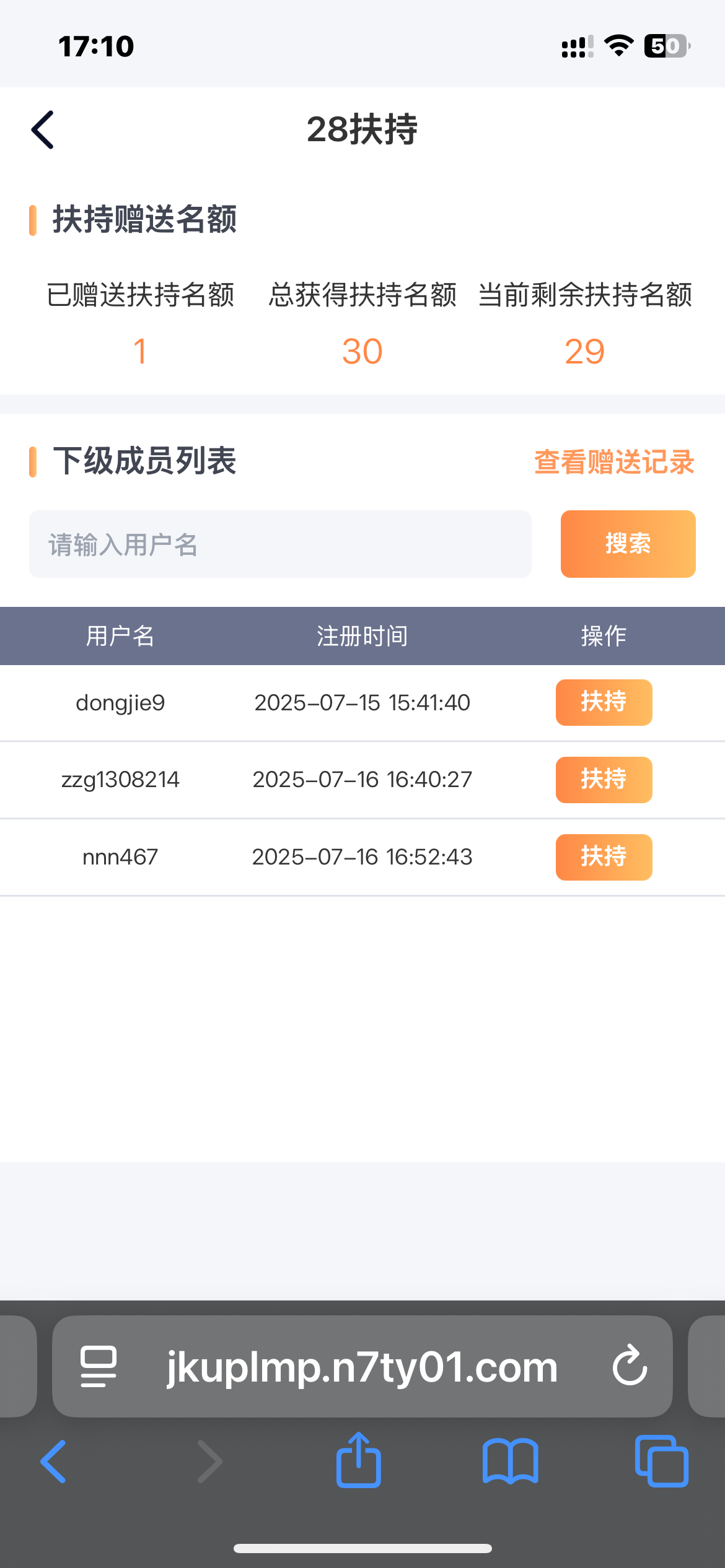Show all open browser tabs

[x=662, y=1461]
